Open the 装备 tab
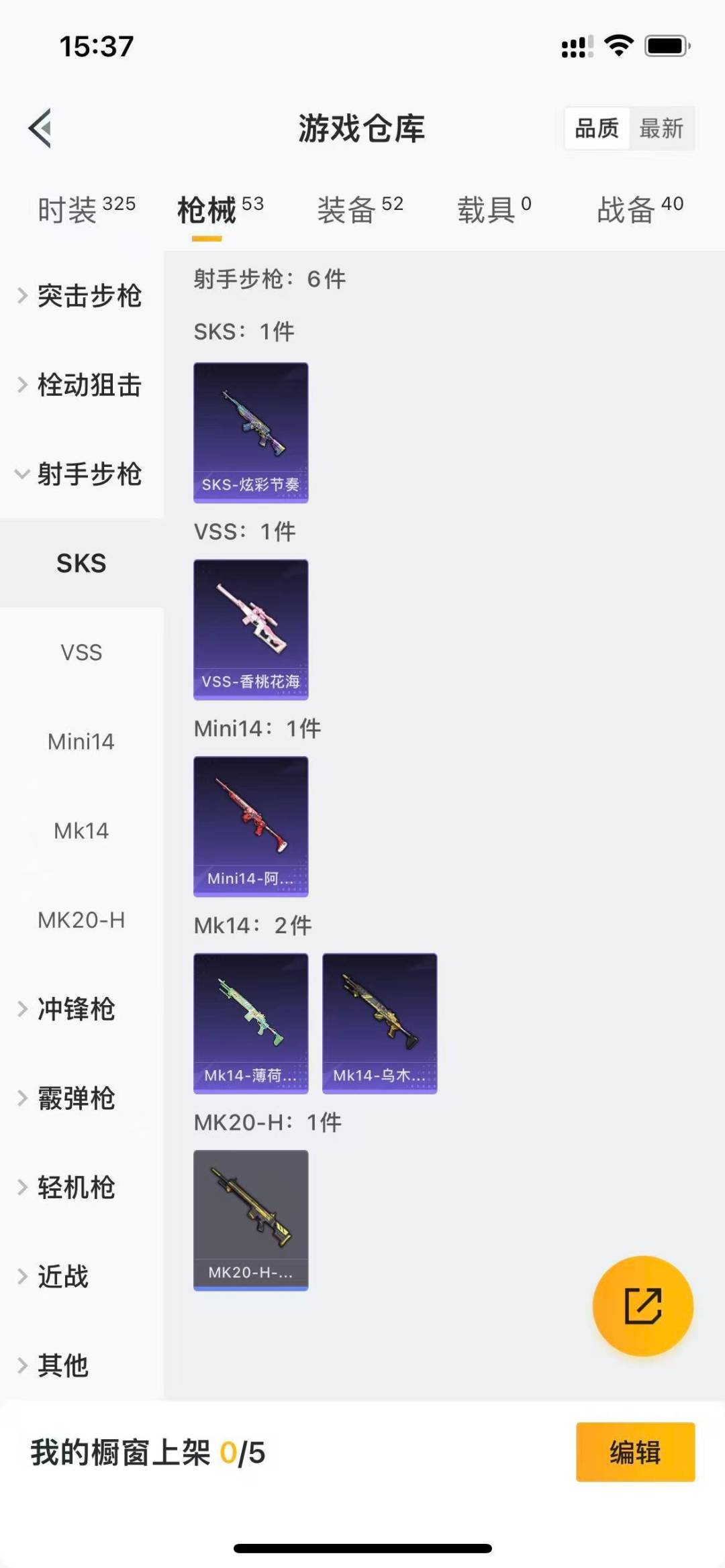Screen dimensions: 725x1568 (360, 209)
